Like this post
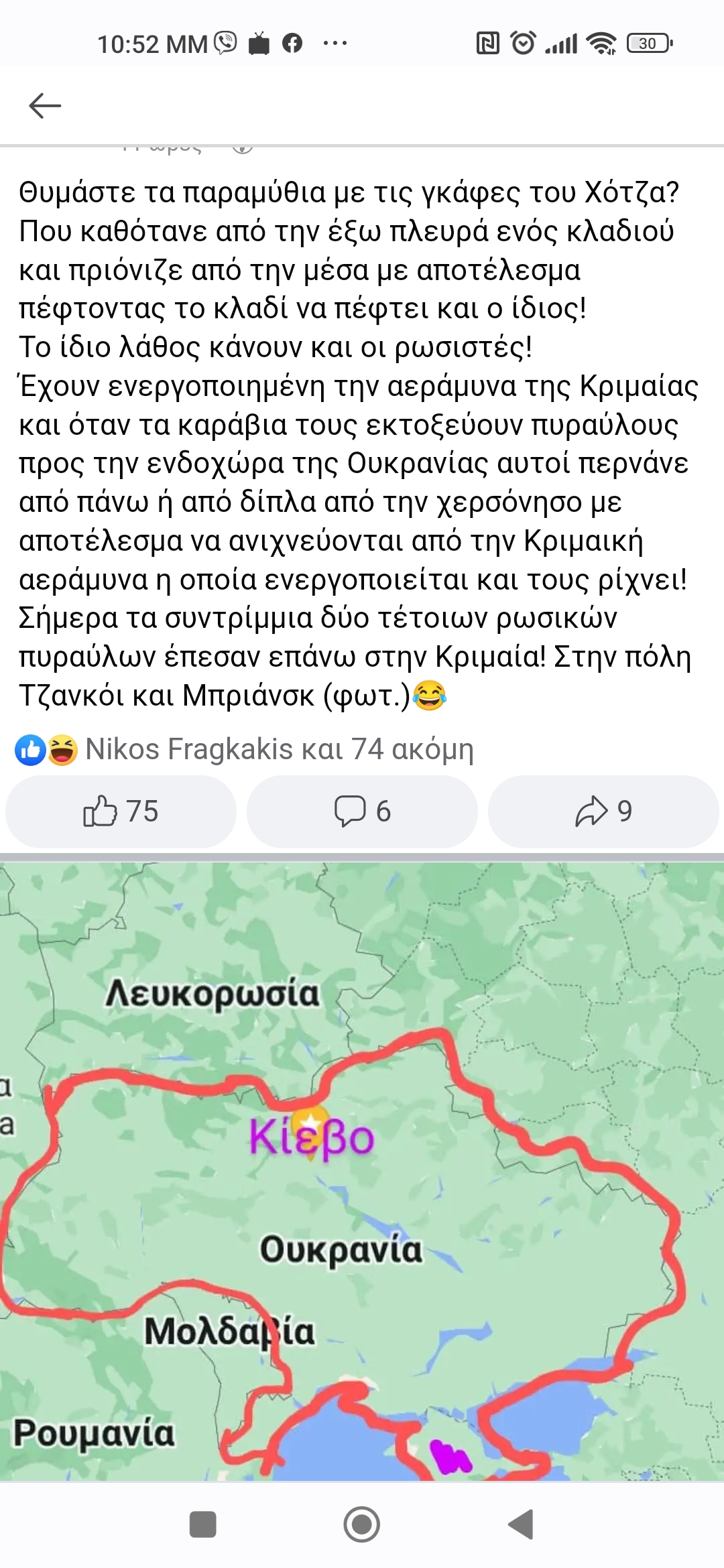This screenshot has height=1568, width=724. point(121,811)
